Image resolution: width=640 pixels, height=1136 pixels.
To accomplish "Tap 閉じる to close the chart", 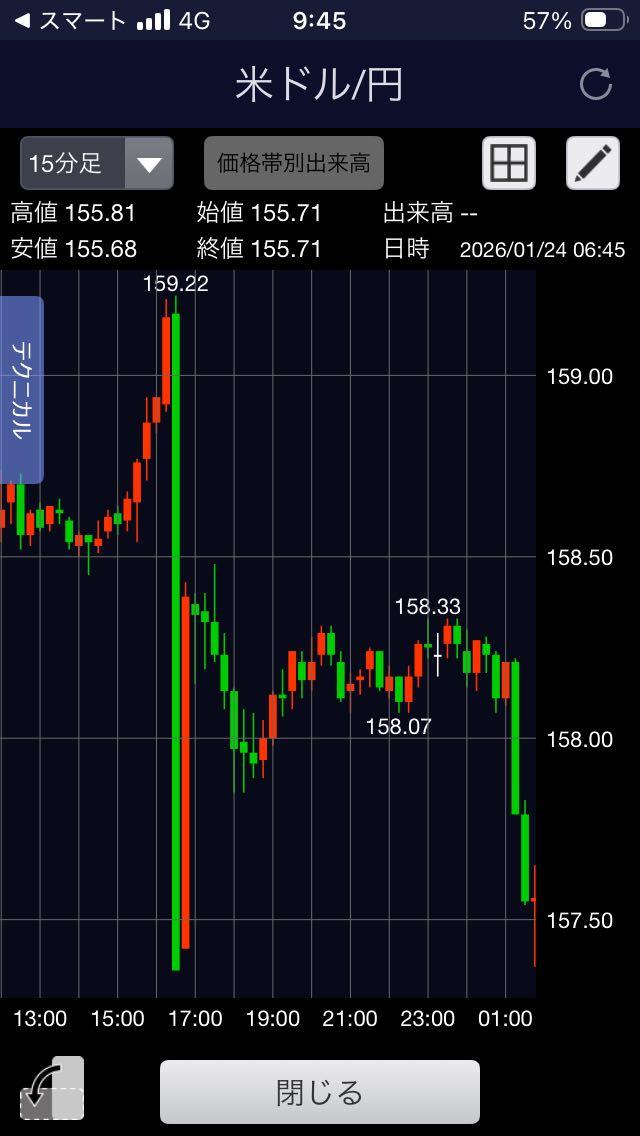I will (320, 1092).
